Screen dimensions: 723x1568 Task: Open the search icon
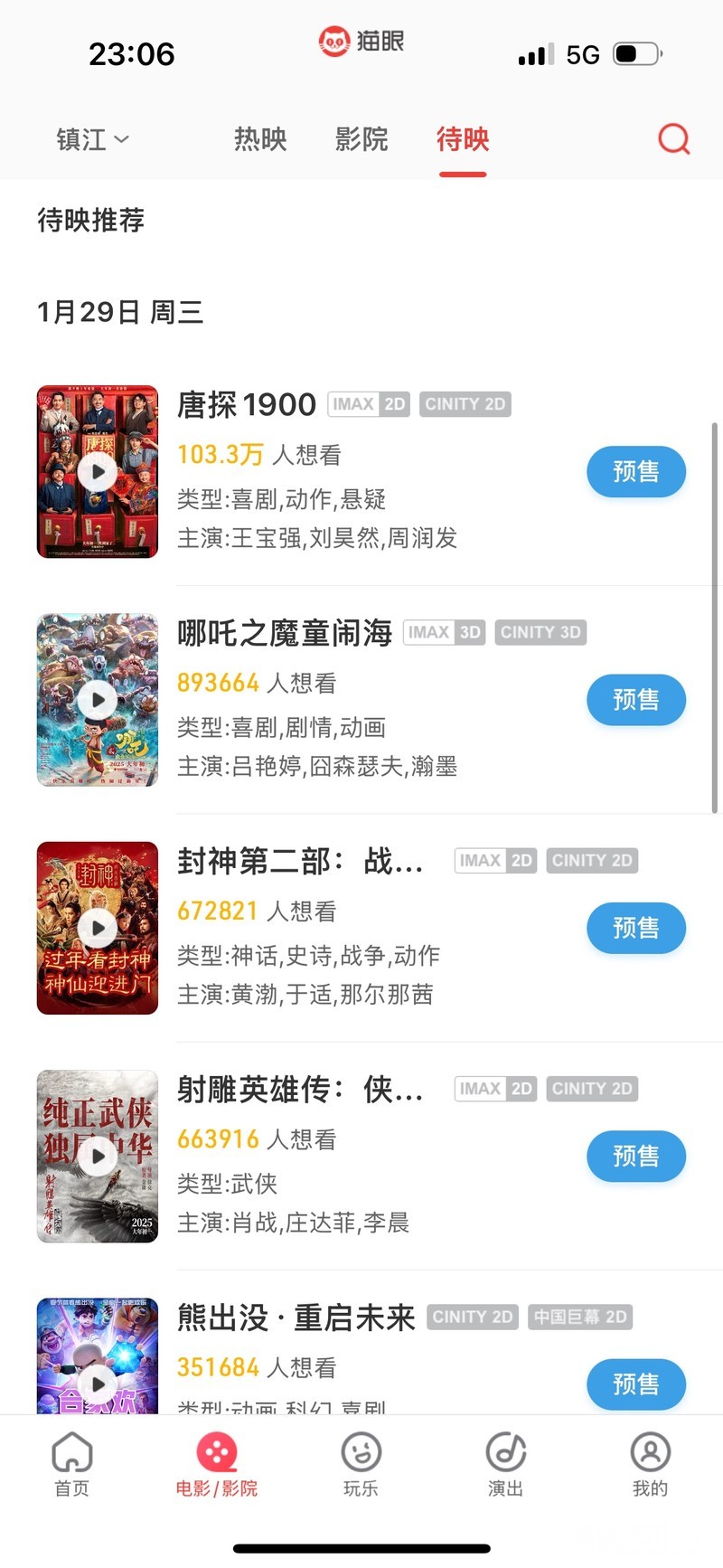[x=673, y=139]
